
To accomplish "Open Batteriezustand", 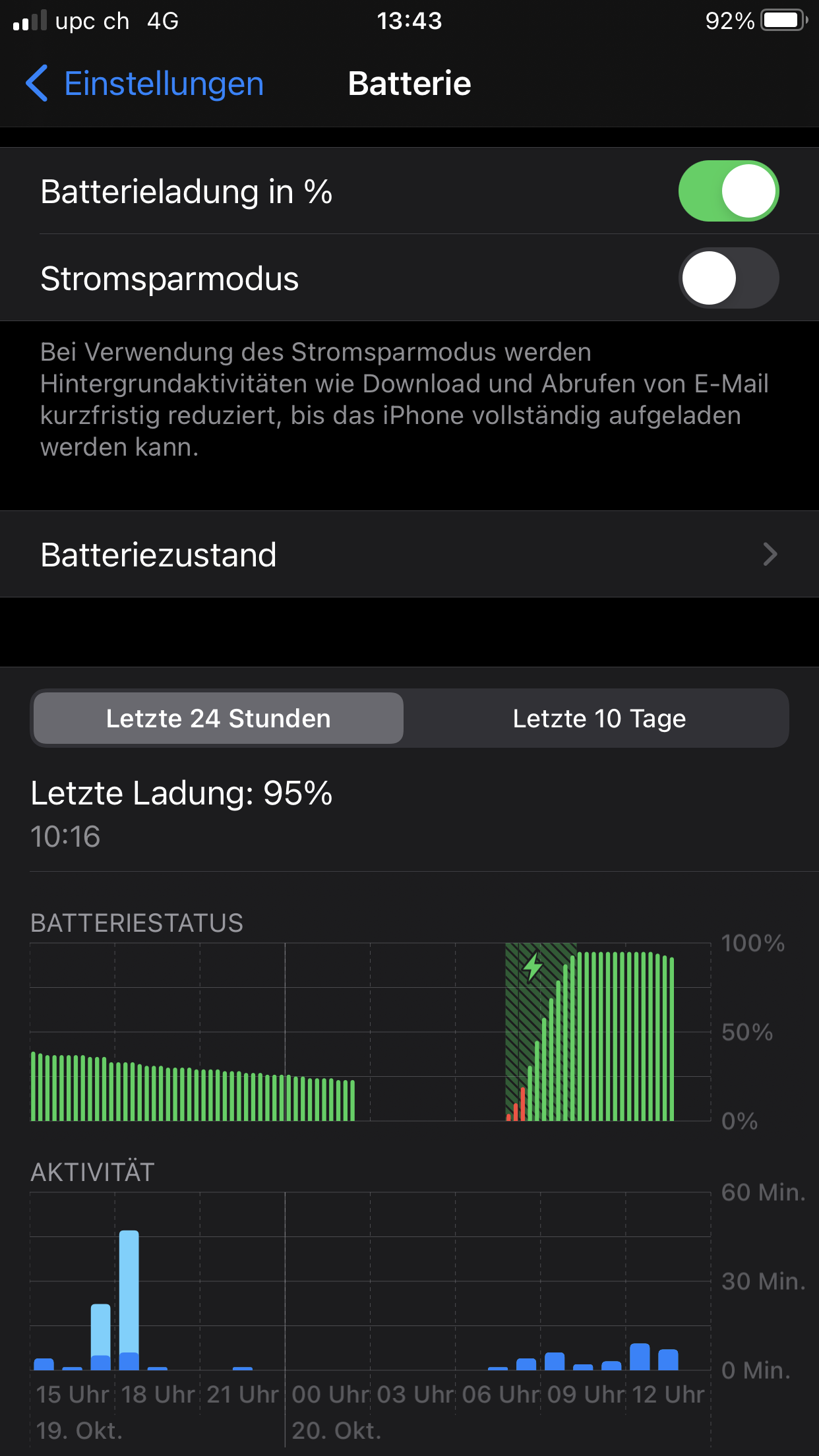I will point(409,555).
